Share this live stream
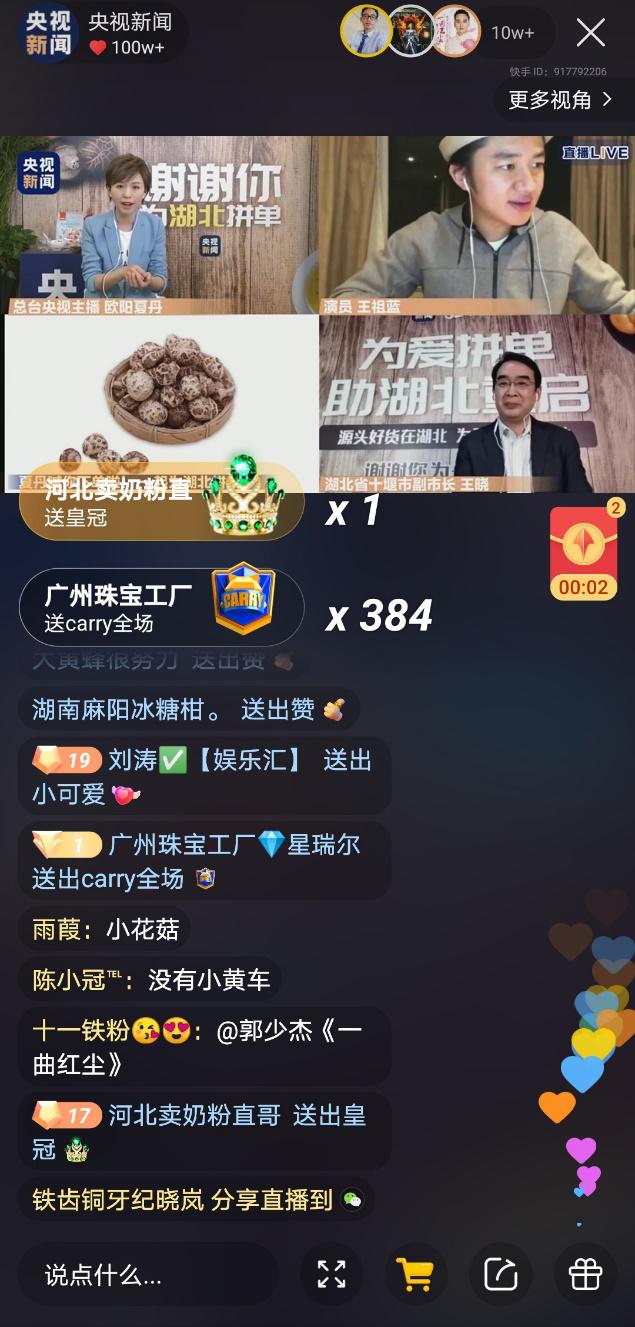 coord(500,1274)
